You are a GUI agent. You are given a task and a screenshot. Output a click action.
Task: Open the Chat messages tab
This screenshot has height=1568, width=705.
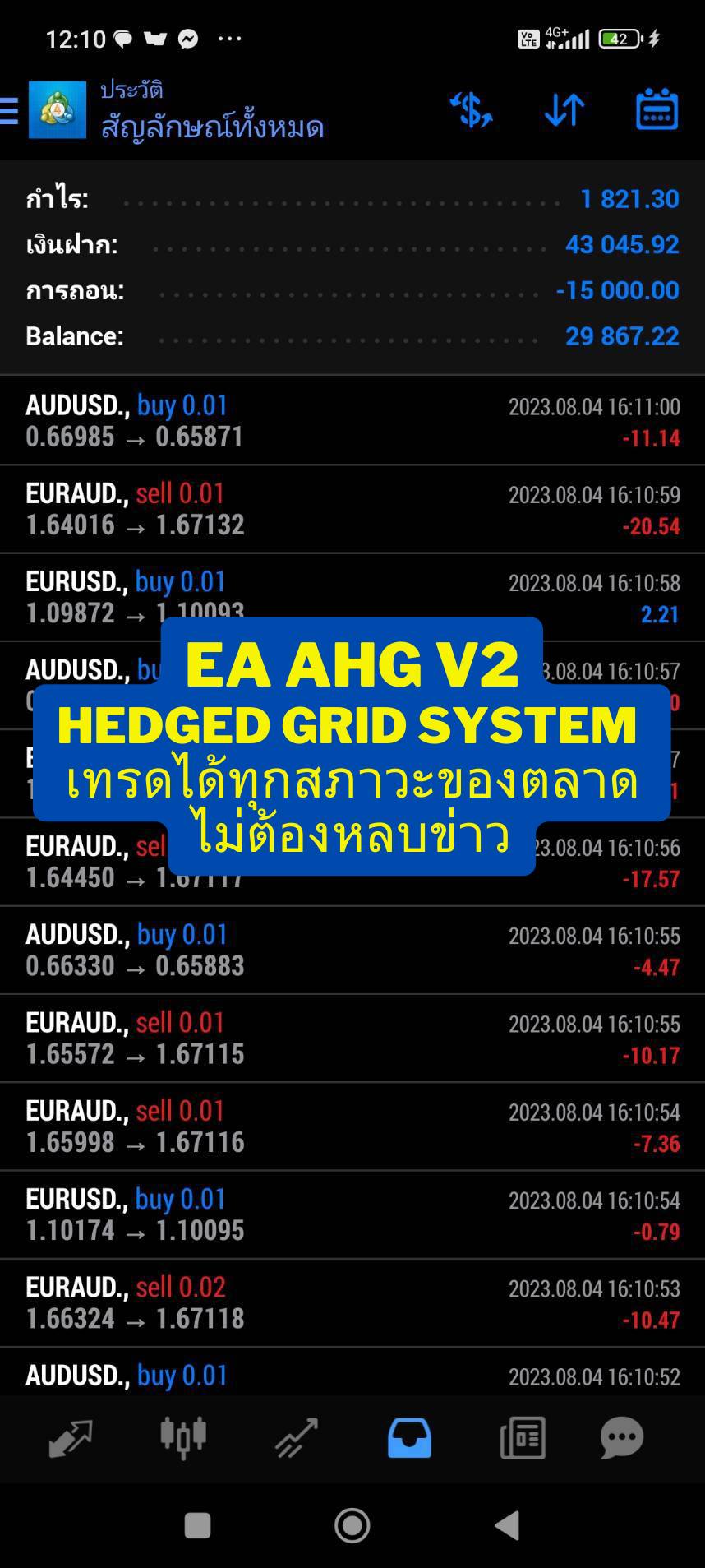point(622,1438)
